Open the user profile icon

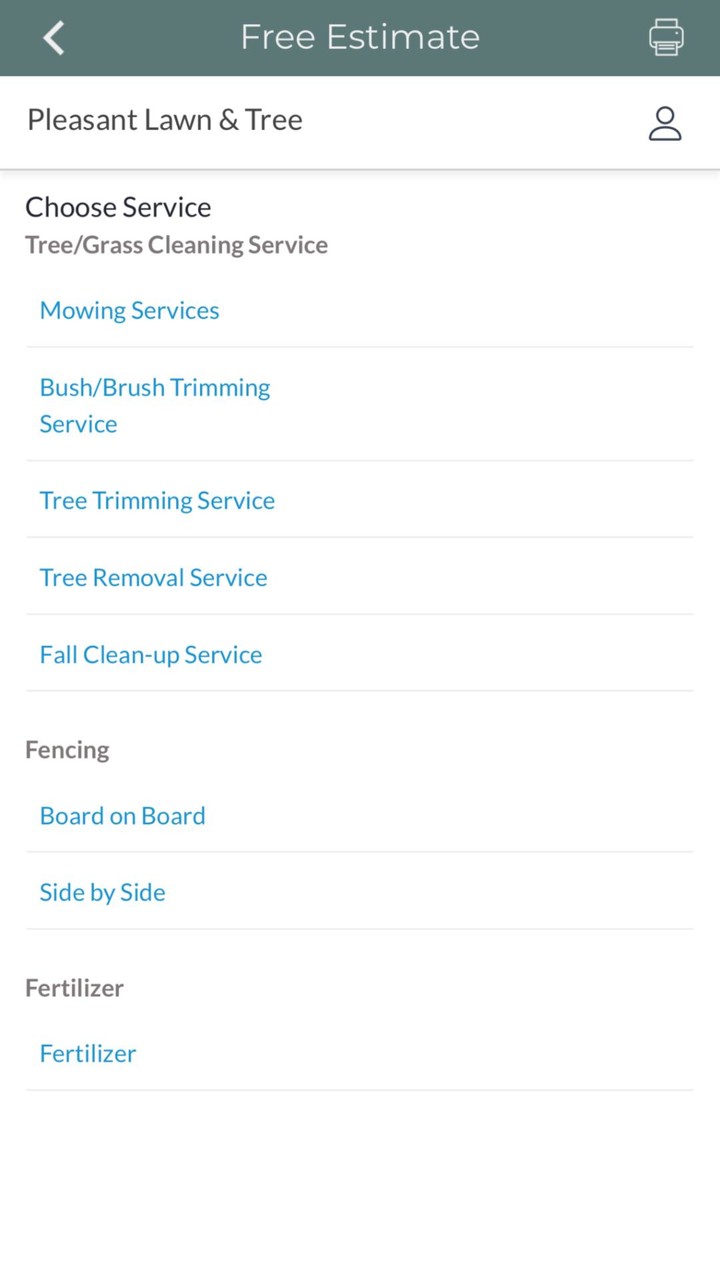[x=665, y=123]
